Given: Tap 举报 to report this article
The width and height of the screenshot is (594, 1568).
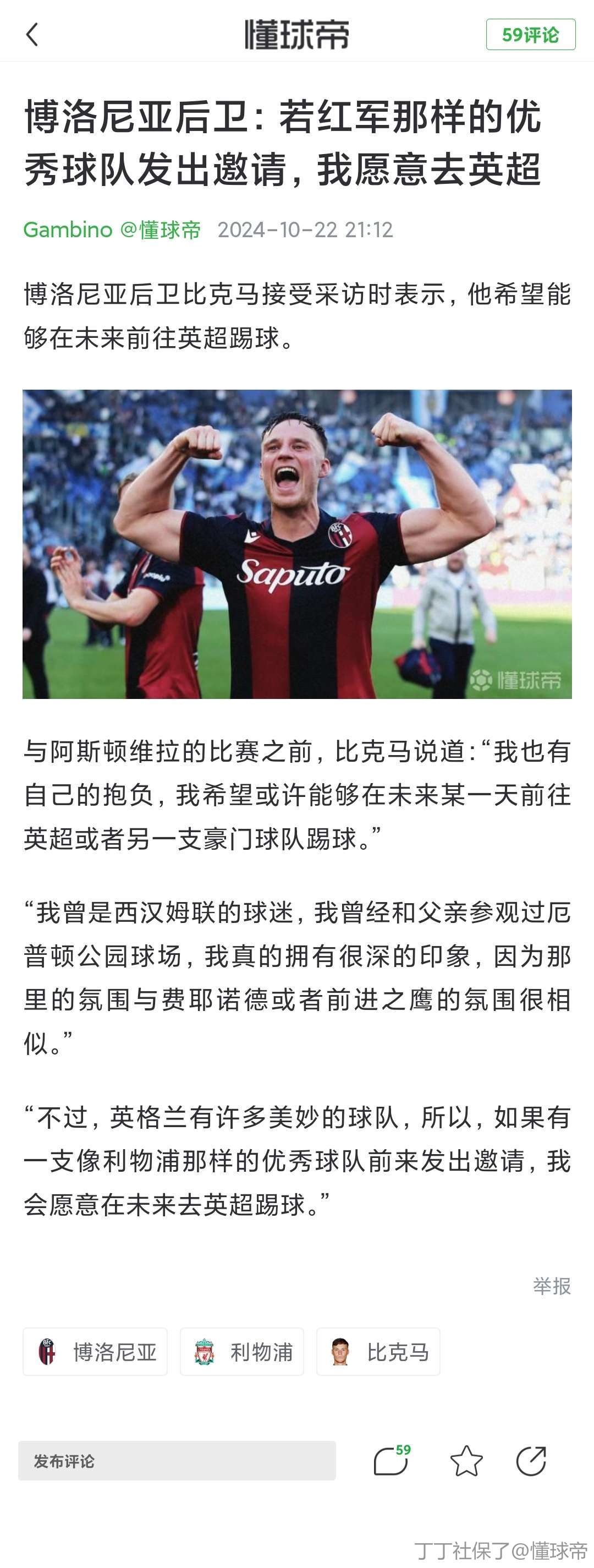Looking at the screenshot, I should [552, 1286].
